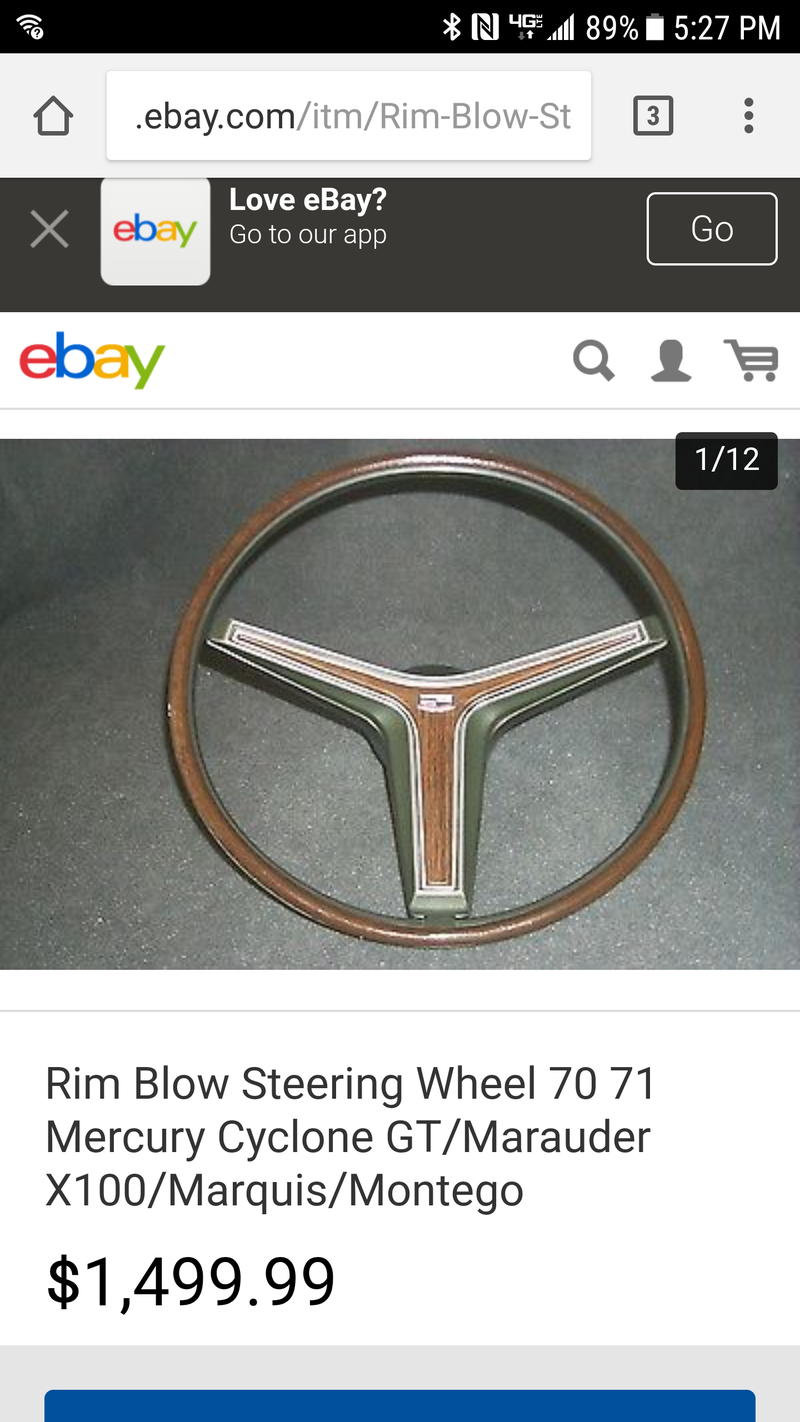Screen dimensions: 800x1422
Task: View the shopping cart
Action: 751,360
